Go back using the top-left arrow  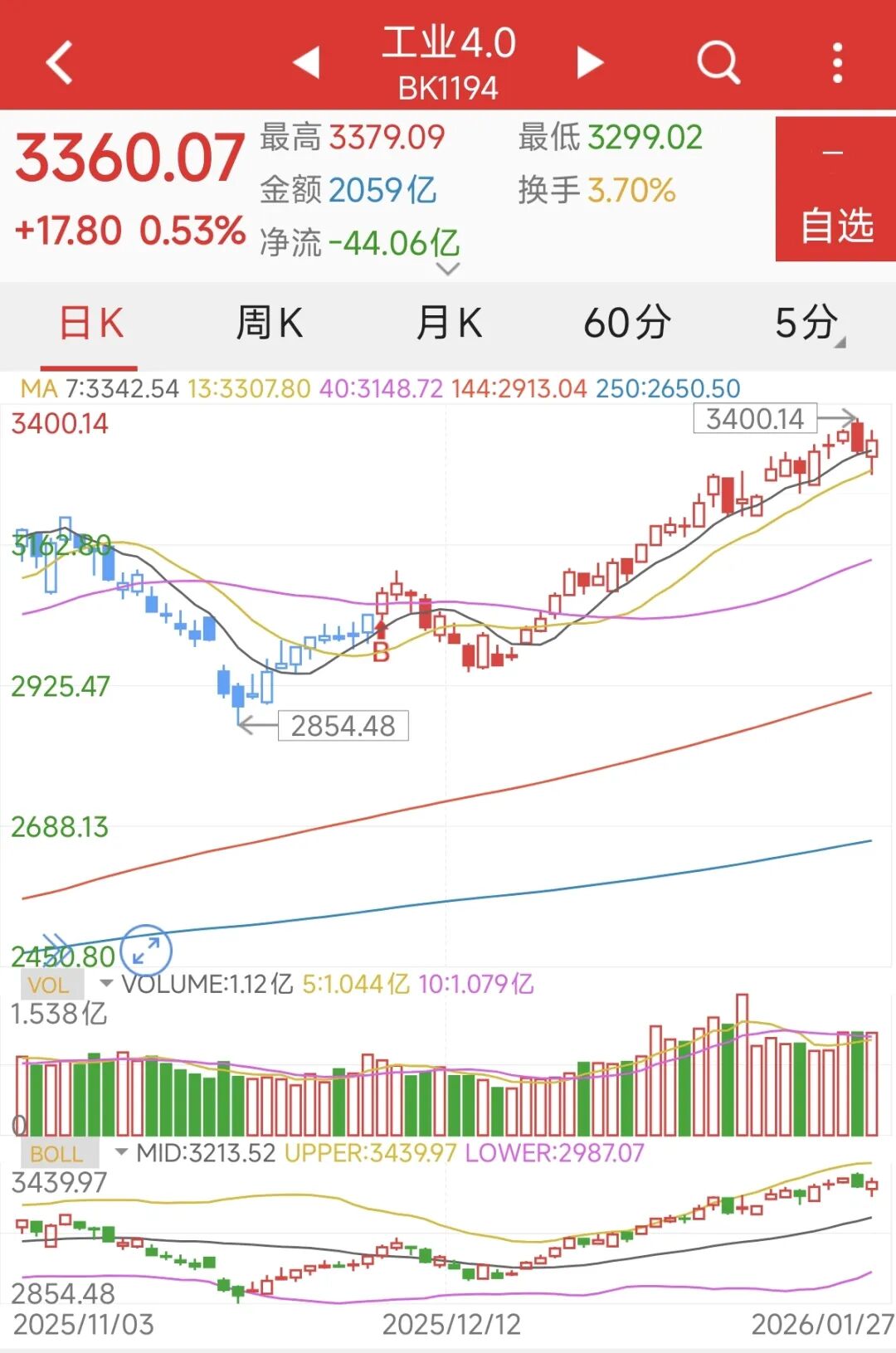click(x=60, y=63)
